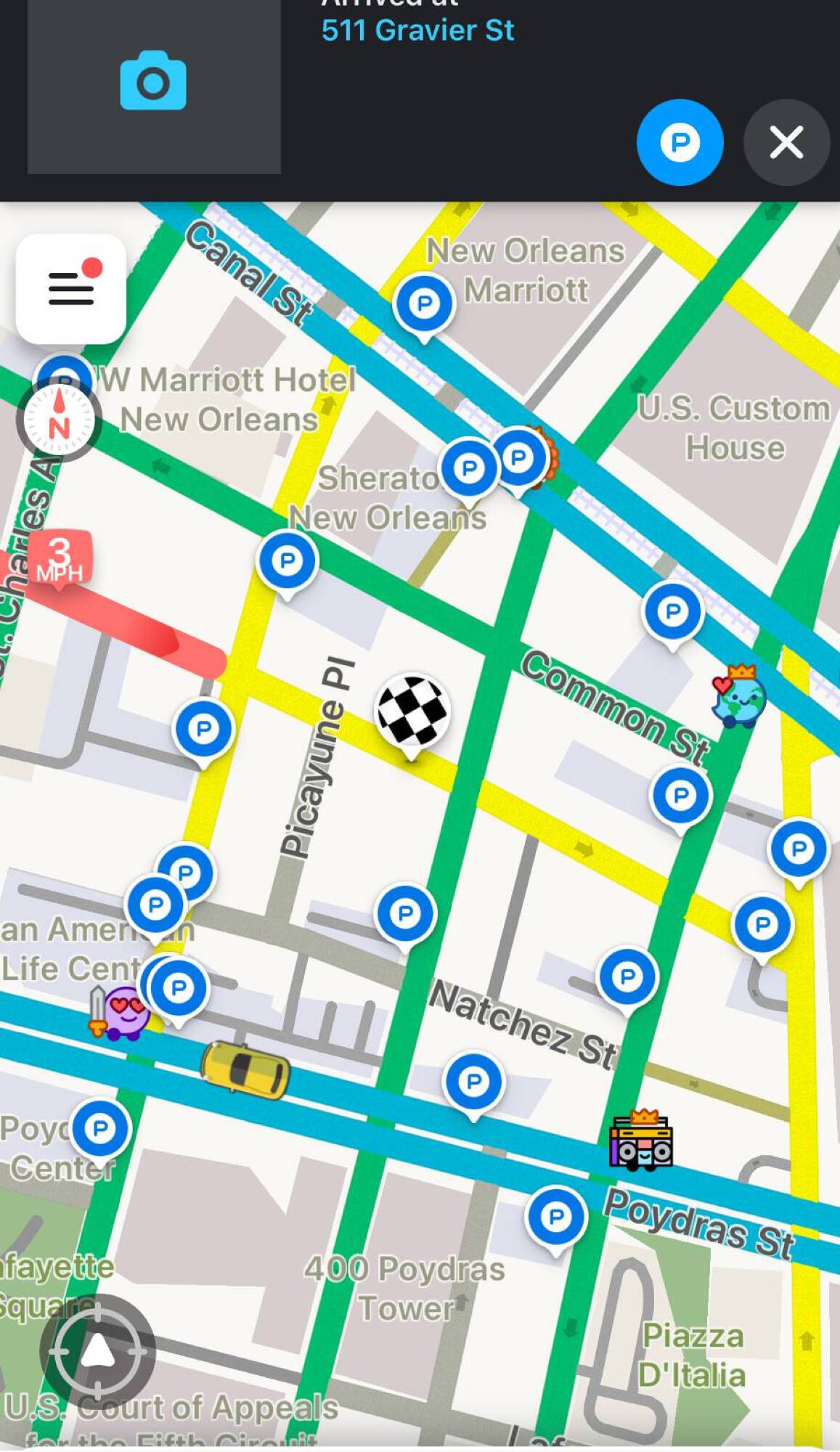Viewport: 840px width, 1452px height.
Task: Open parking pin near 400 Poydras Tower
Action: (x=556, y=1215)
